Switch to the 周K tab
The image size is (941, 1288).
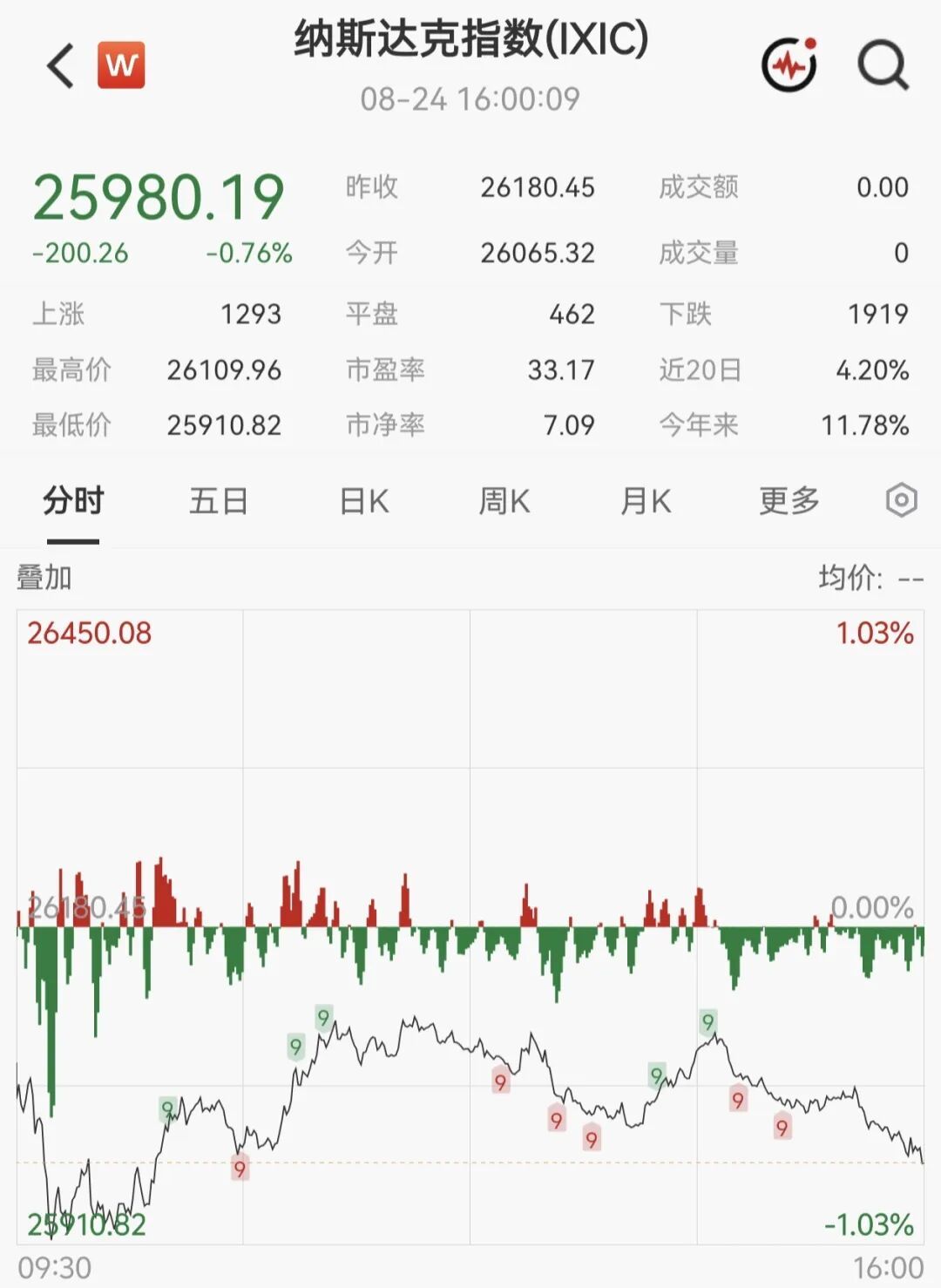504,501
